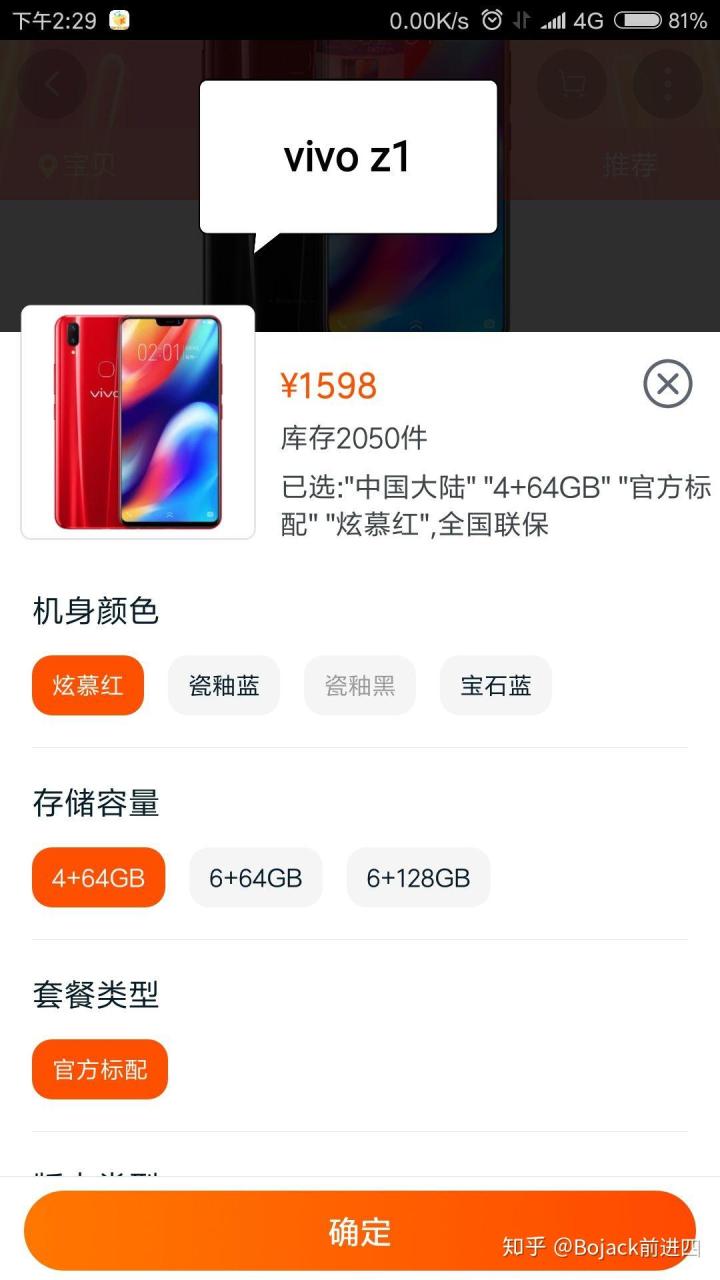Pick the 炫慕红 color chip

pos(88,685)
